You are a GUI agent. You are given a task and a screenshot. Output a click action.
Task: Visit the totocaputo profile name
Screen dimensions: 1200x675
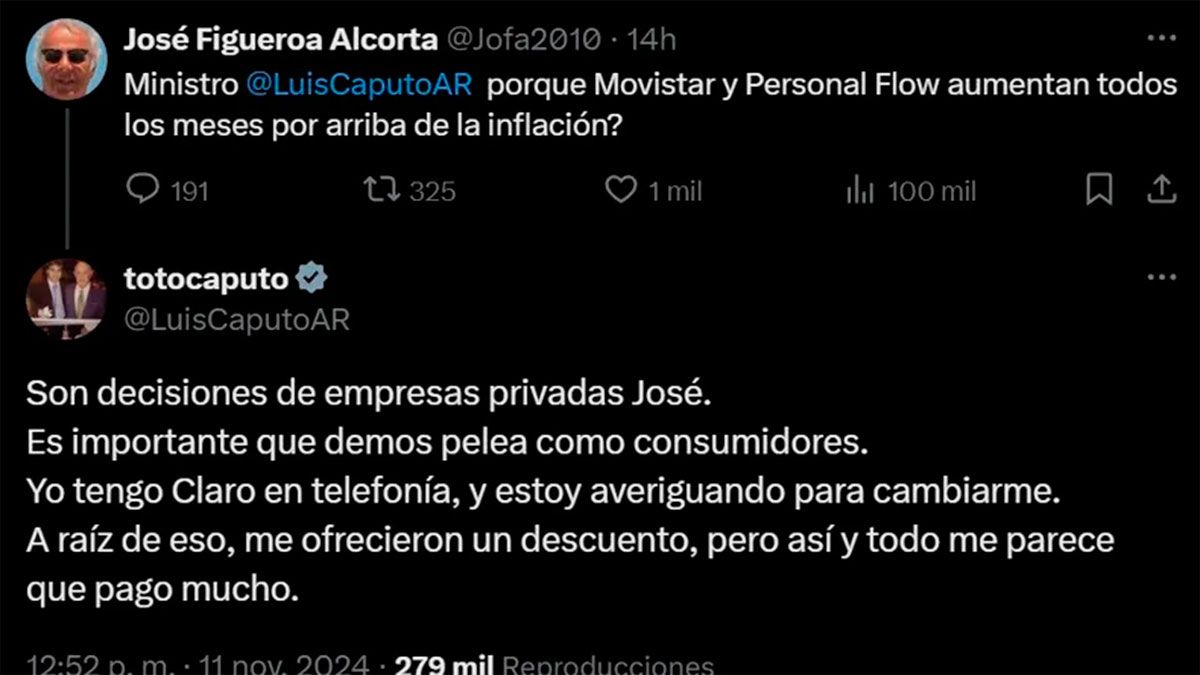click(205, 279)
